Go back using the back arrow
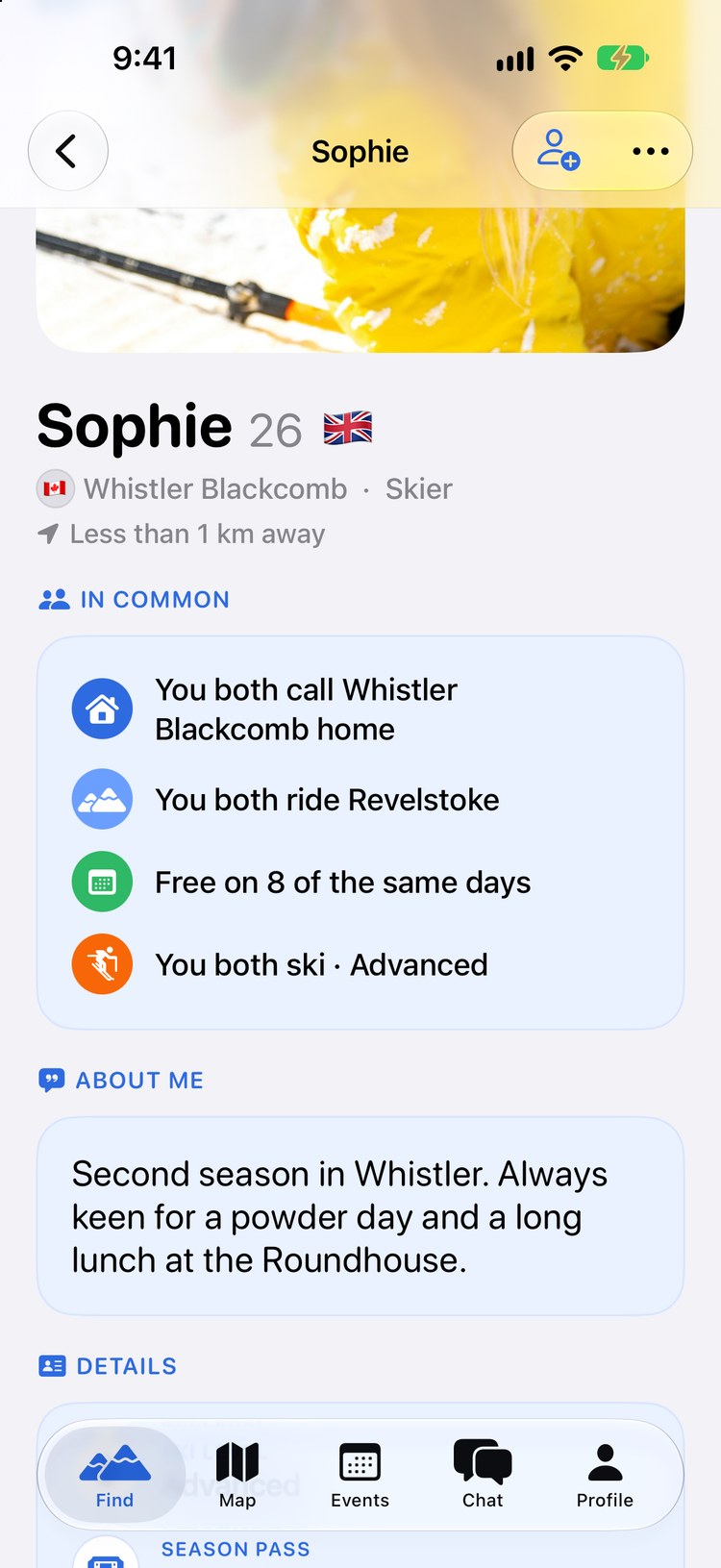721x1568 pixels. click(x=67, y=151)
